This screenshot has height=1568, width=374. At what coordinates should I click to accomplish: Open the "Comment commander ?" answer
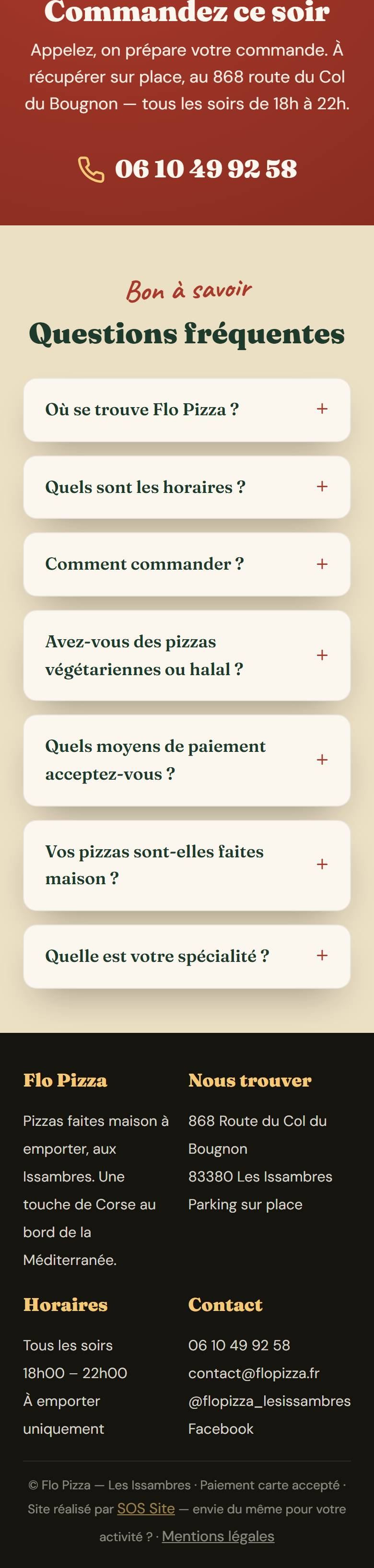(187, 564)
